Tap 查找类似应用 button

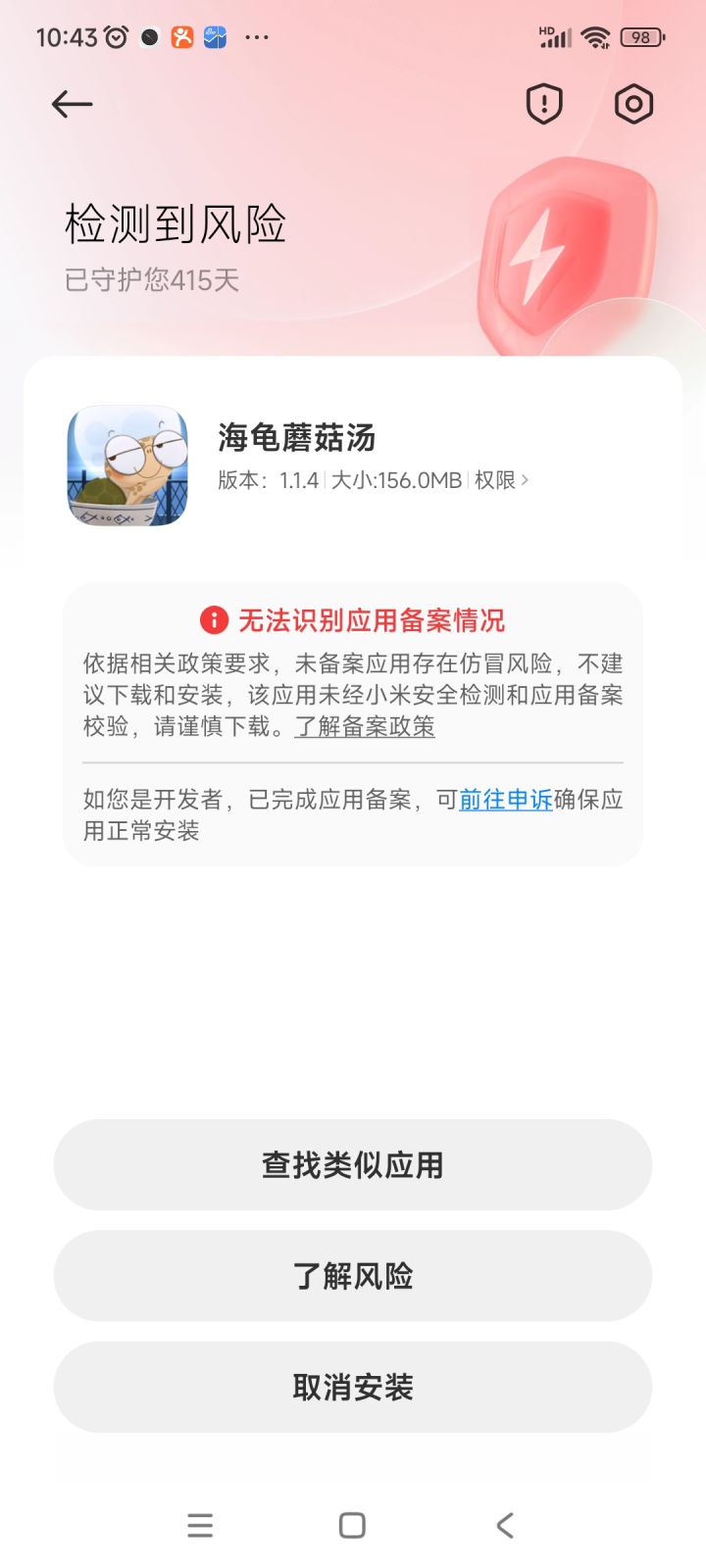pyautogui.click(x=353, y=1164)
